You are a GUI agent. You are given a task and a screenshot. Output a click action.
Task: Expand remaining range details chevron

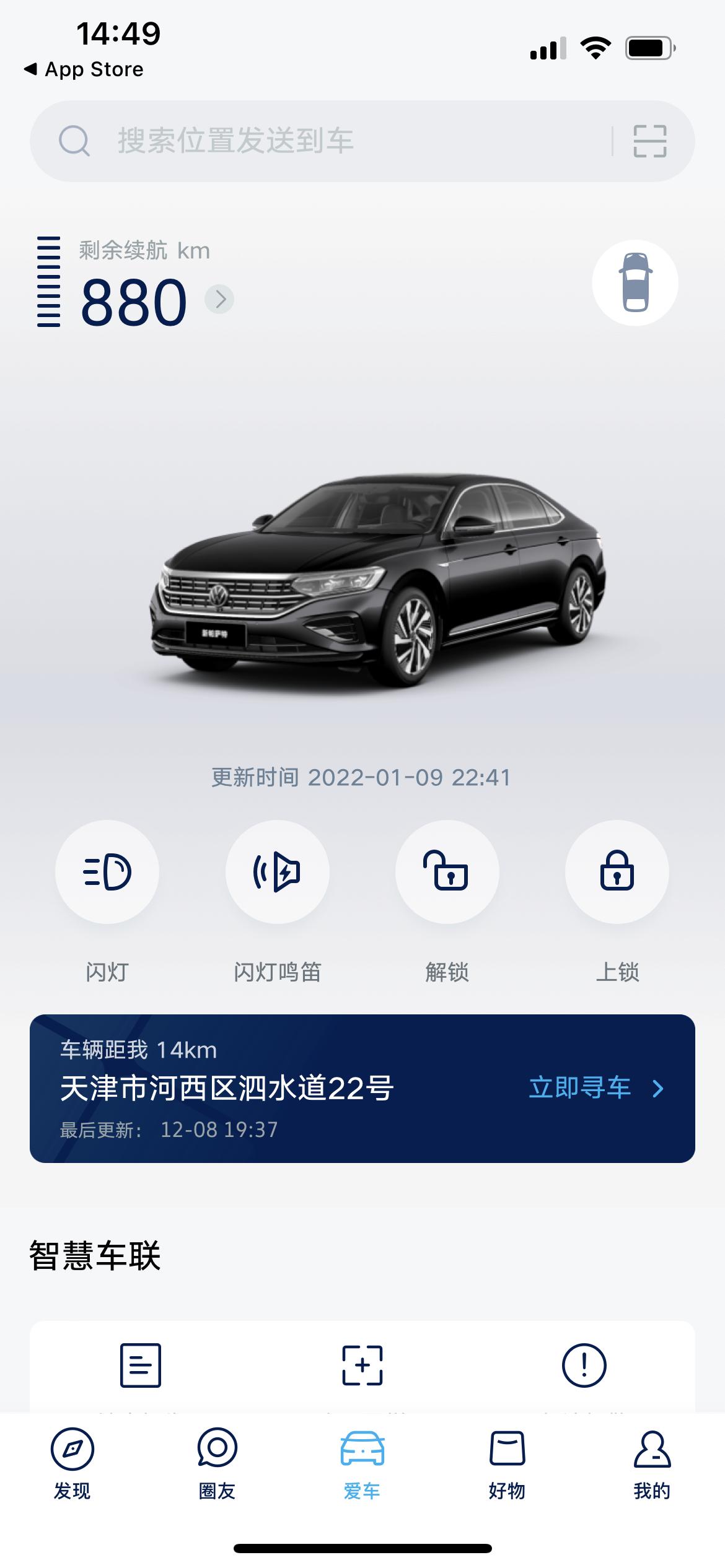219,300
